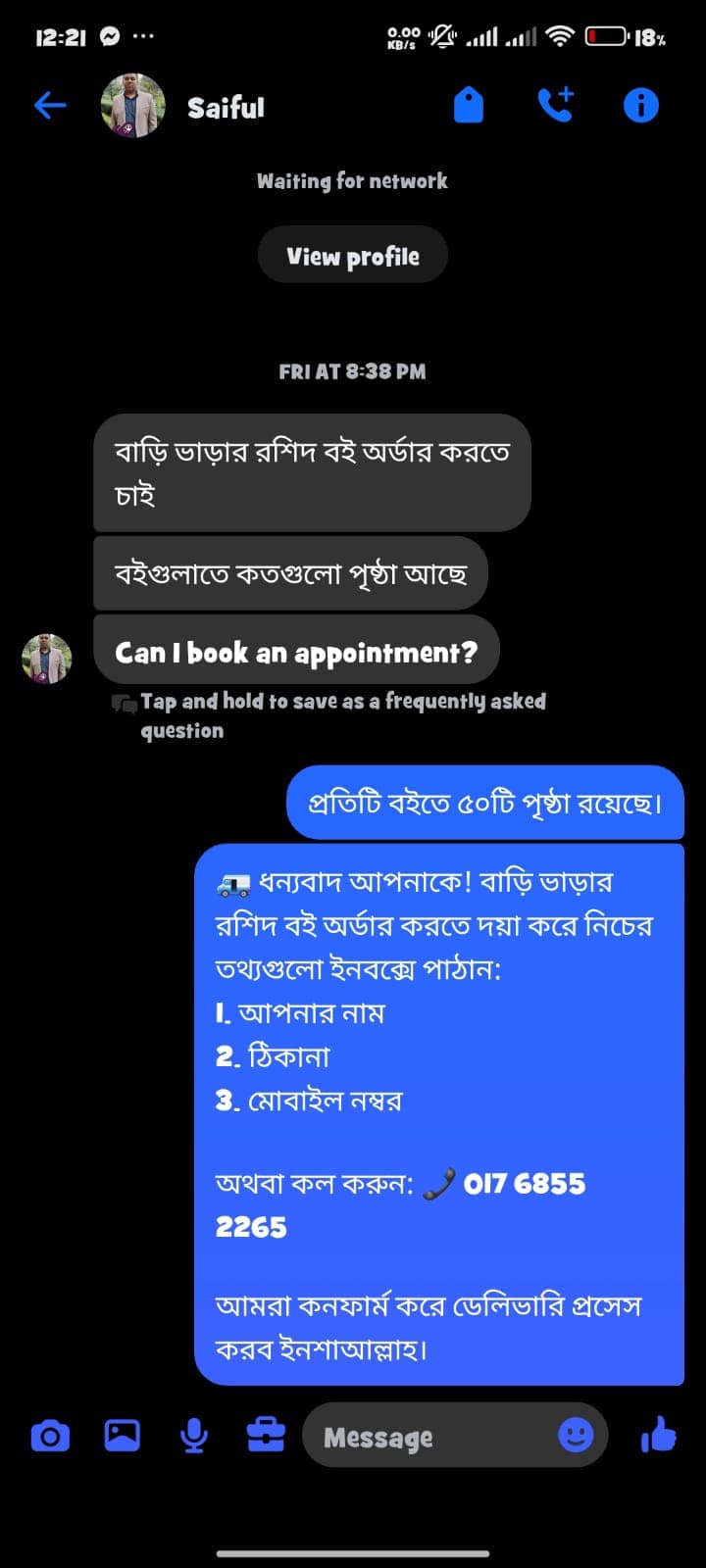Tap the View profile button
The image size is (706, 1568).
tap(352, 255)
